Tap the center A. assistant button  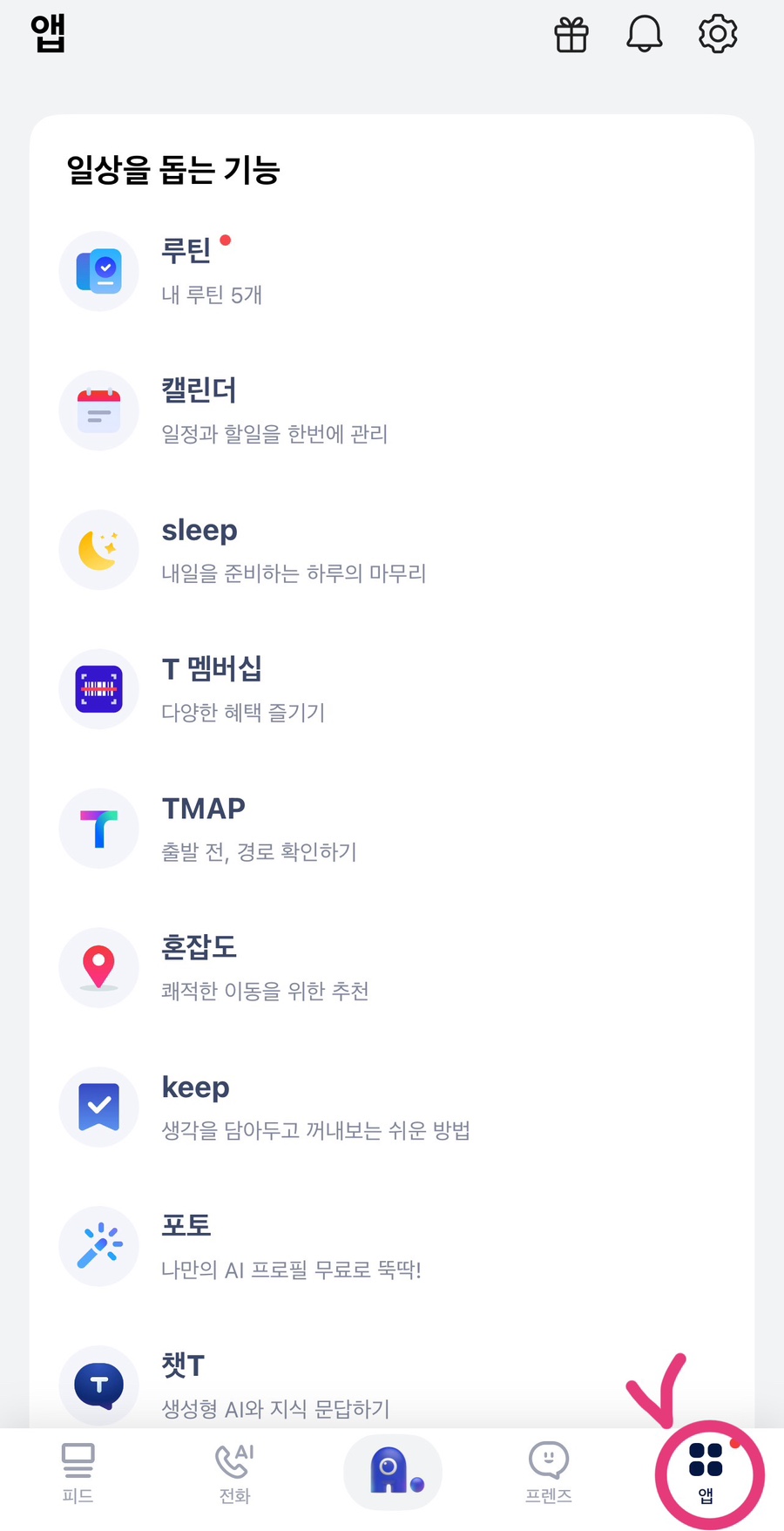393,1473
